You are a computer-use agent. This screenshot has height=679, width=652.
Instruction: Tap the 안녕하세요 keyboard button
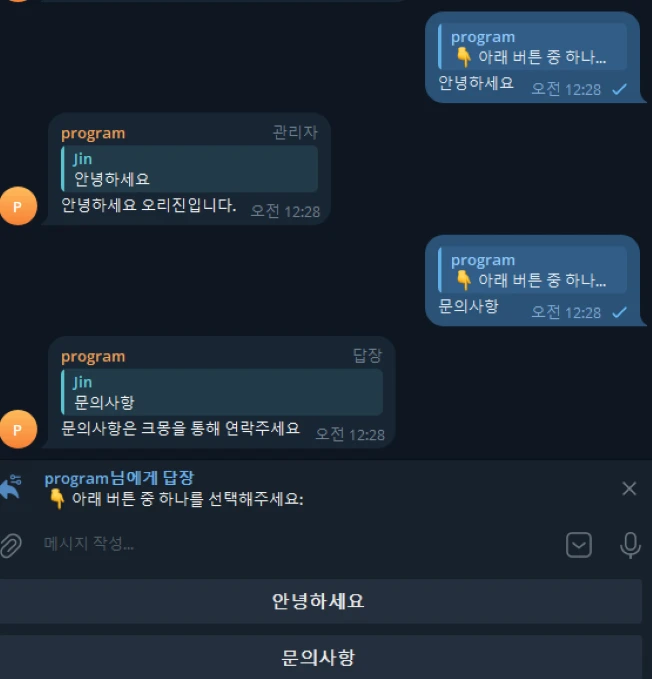tap(319, 601)
